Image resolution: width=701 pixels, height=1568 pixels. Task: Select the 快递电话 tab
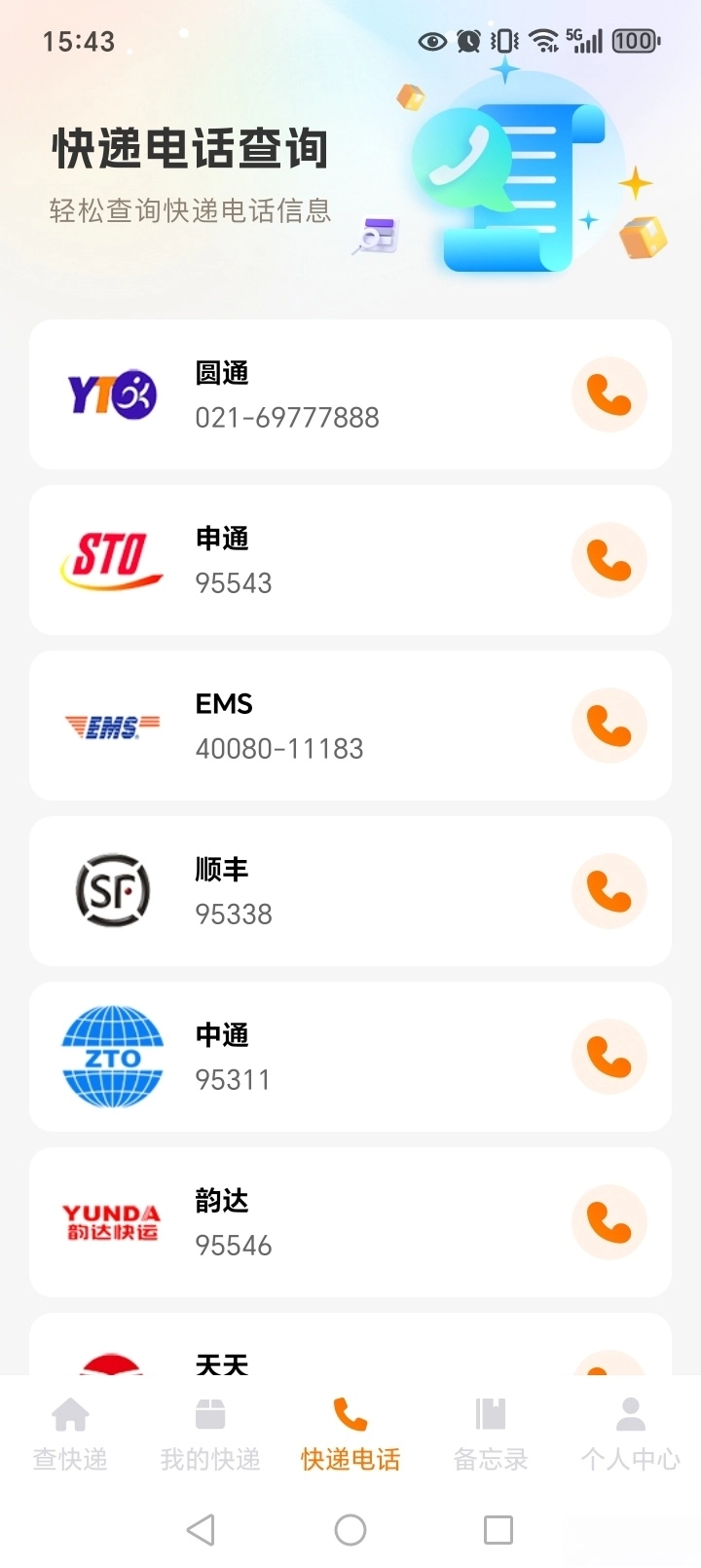click(x=350, y=1434)
